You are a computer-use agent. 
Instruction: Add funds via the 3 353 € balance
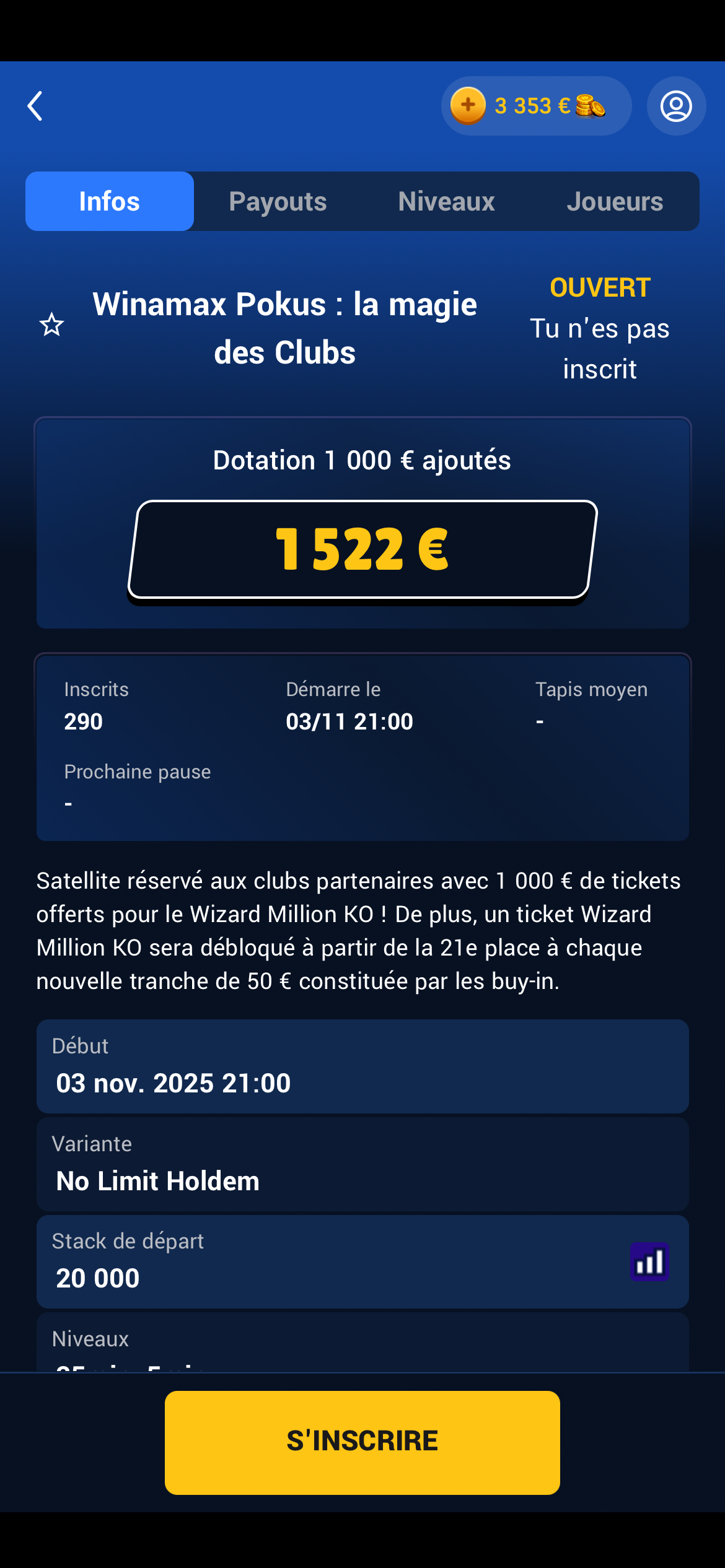click(x=468, y=106)
